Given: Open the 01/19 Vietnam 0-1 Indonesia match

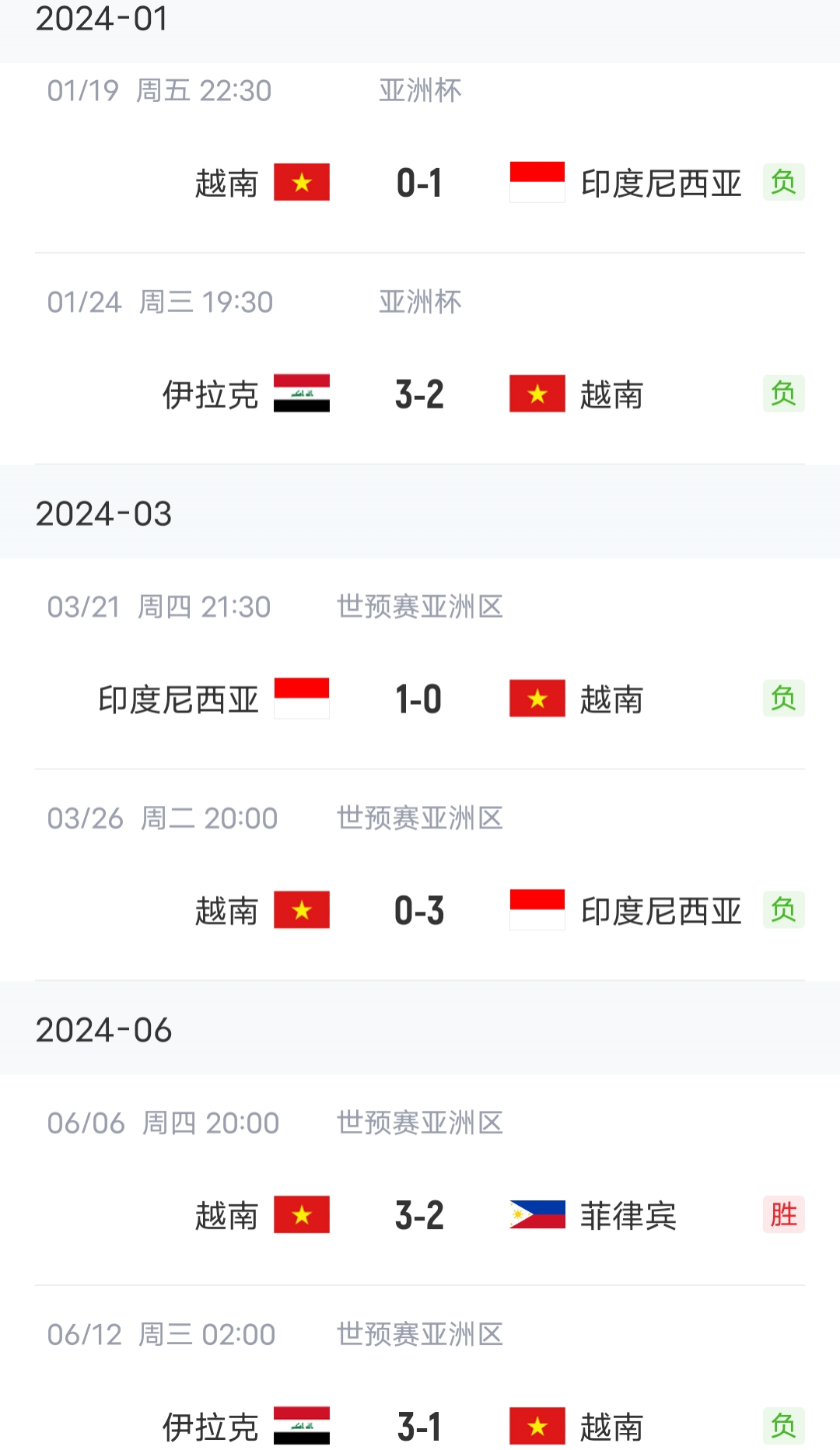Looking at the screenshot, I should point(420,158).
